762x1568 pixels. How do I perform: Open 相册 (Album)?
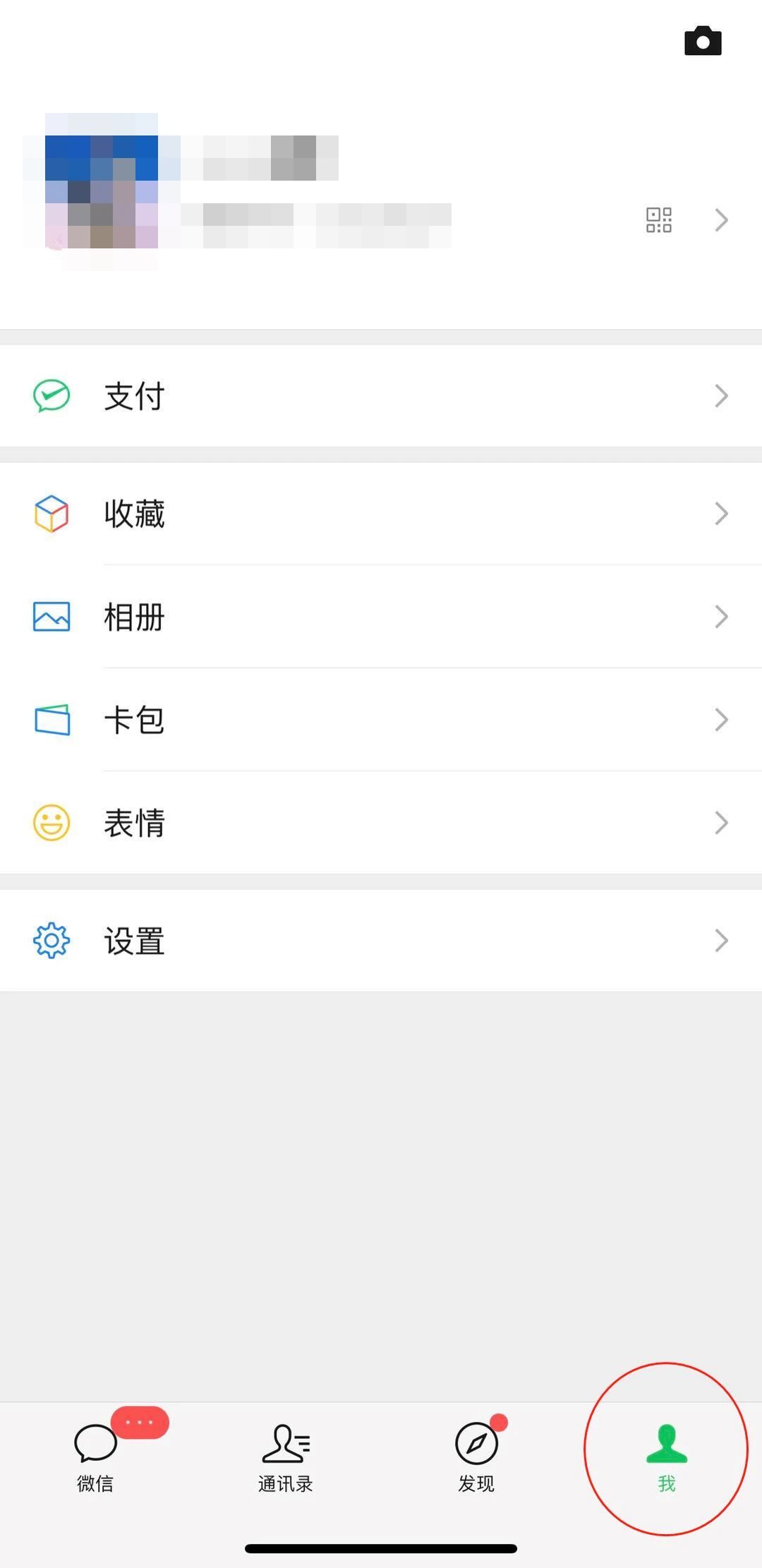381,617
